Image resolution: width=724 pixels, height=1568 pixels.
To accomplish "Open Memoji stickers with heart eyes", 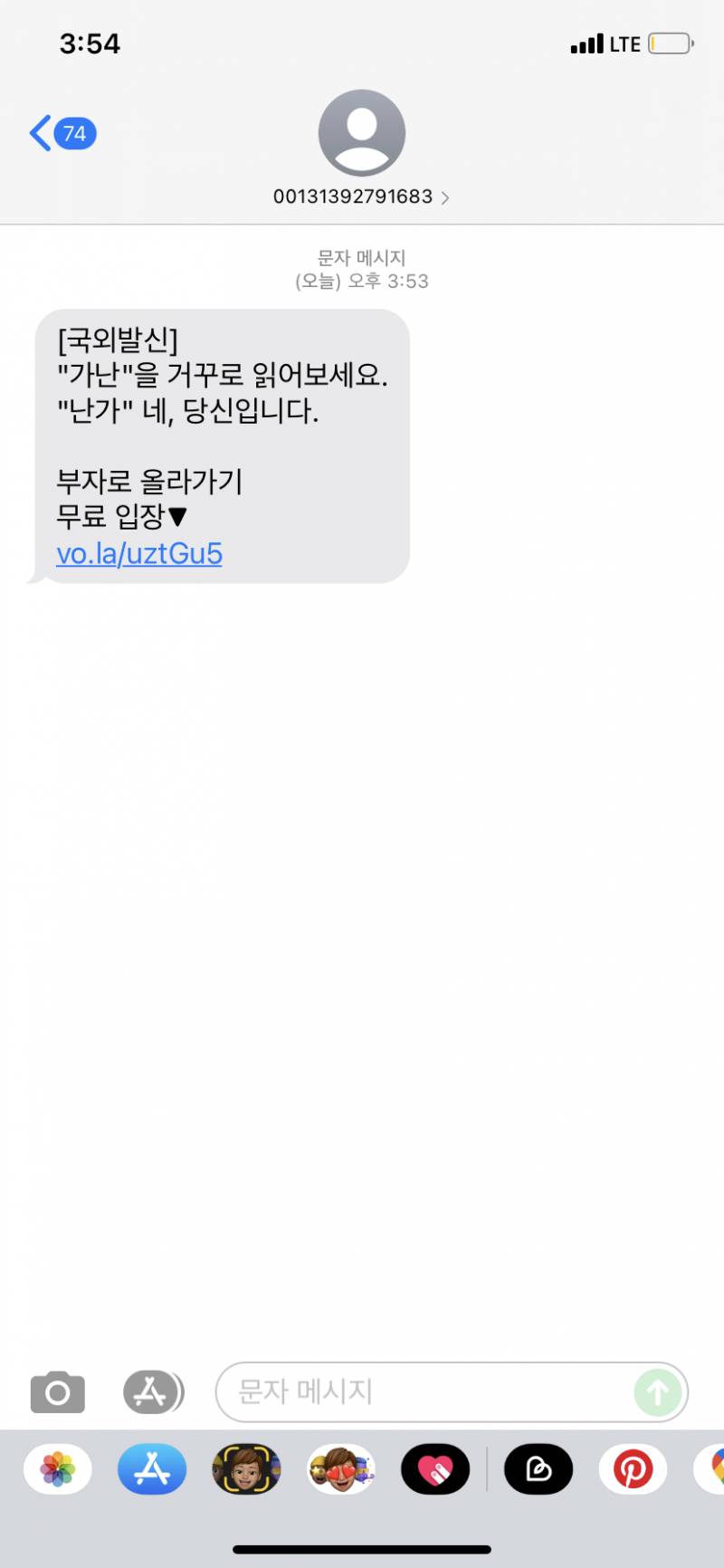I will [341, 1468].
